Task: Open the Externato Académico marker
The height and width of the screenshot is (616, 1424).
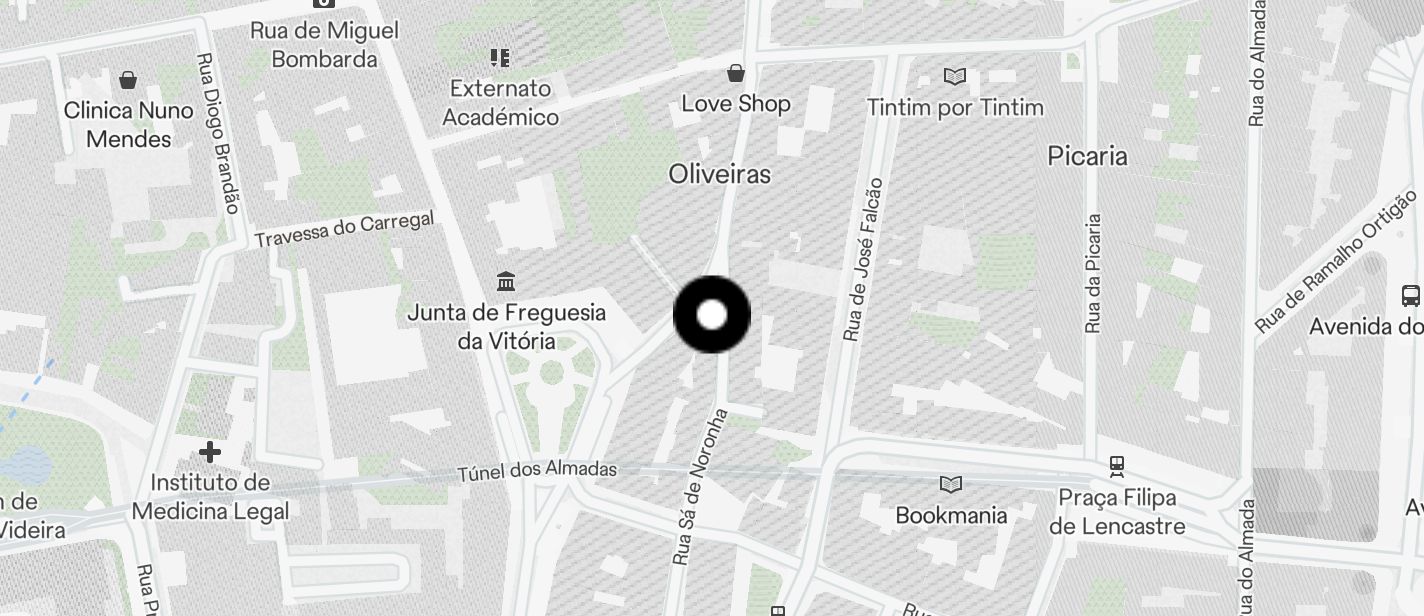Action: pyautogui.click(x=499, y=58)
